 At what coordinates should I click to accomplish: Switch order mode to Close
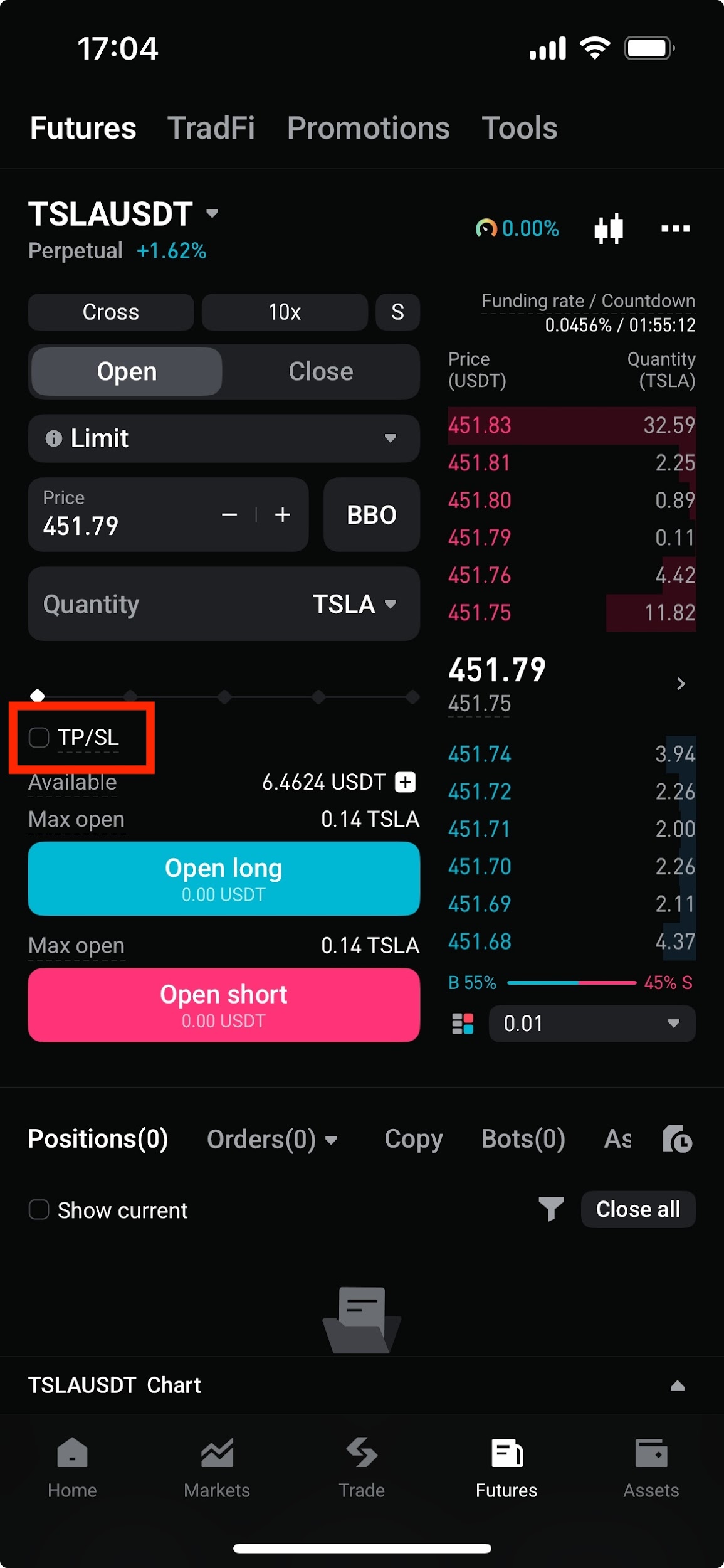[x=321, y=371]
